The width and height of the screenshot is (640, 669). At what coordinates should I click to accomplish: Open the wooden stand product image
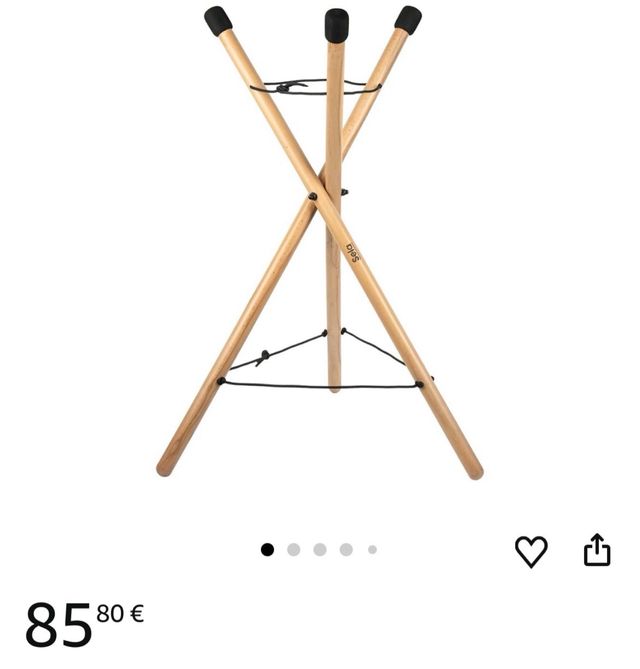(x=320, y=250)
